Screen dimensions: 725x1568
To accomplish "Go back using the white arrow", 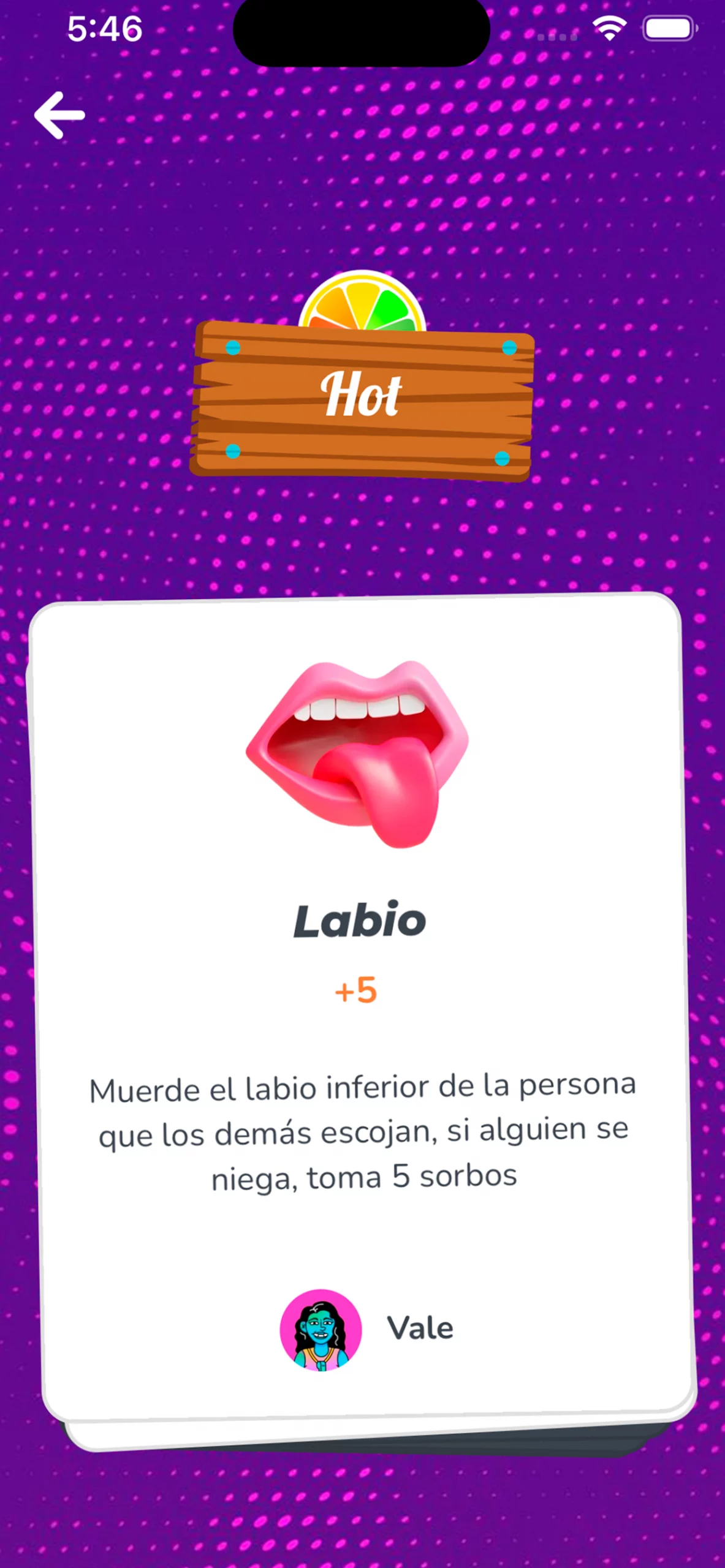I will tap(59, 115).
